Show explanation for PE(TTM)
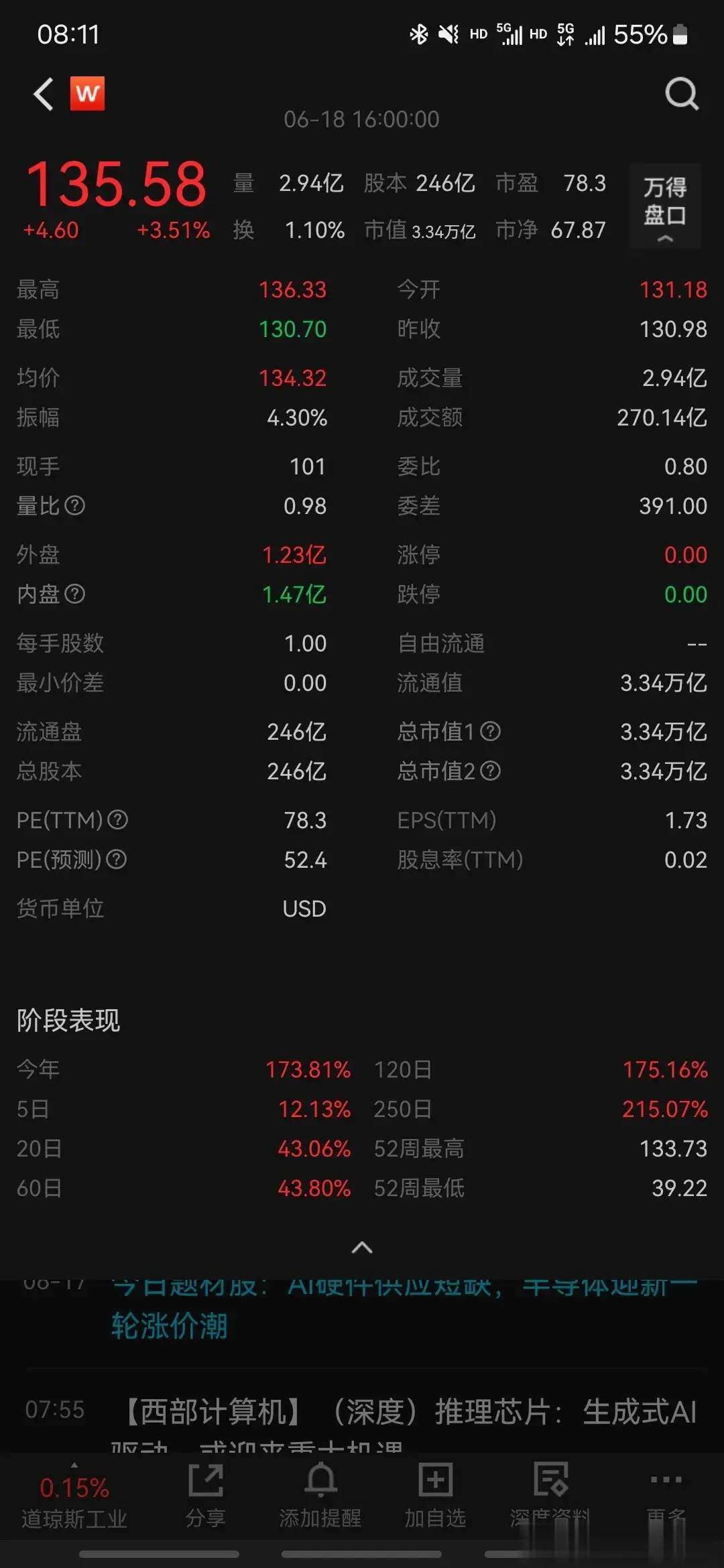Screen dimensions: 724x1568 (x=118, y=820)
